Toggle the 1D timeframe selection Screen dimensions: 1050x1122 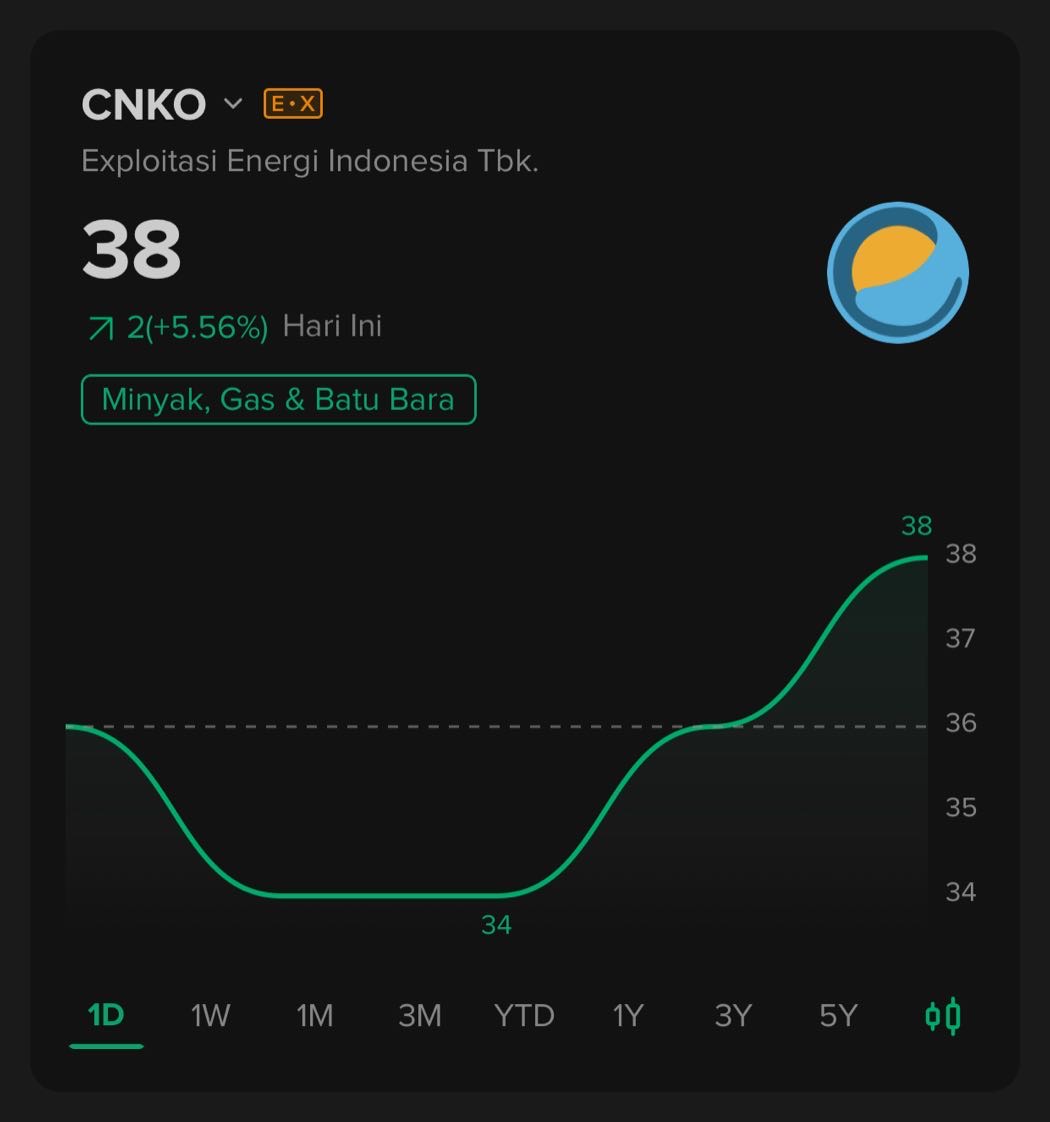(x=107, y=1015)
